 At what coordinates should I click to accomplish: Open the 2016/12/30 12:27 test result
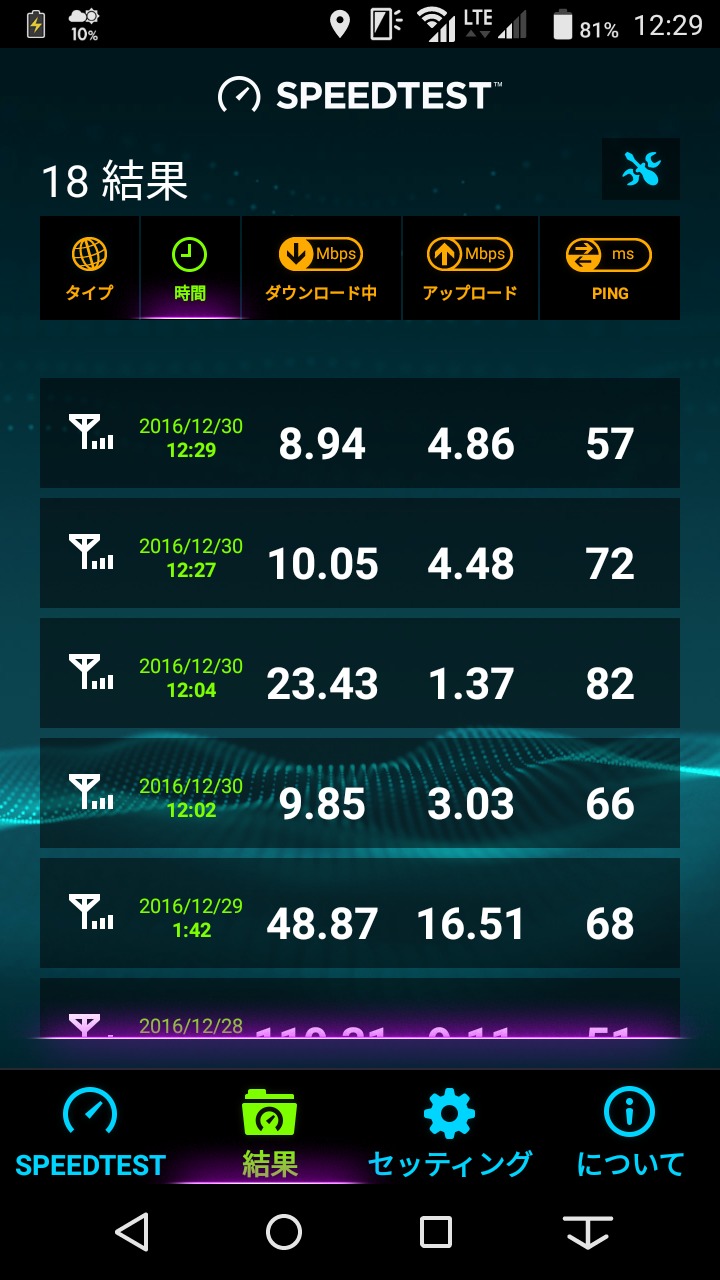pos(360,553)
